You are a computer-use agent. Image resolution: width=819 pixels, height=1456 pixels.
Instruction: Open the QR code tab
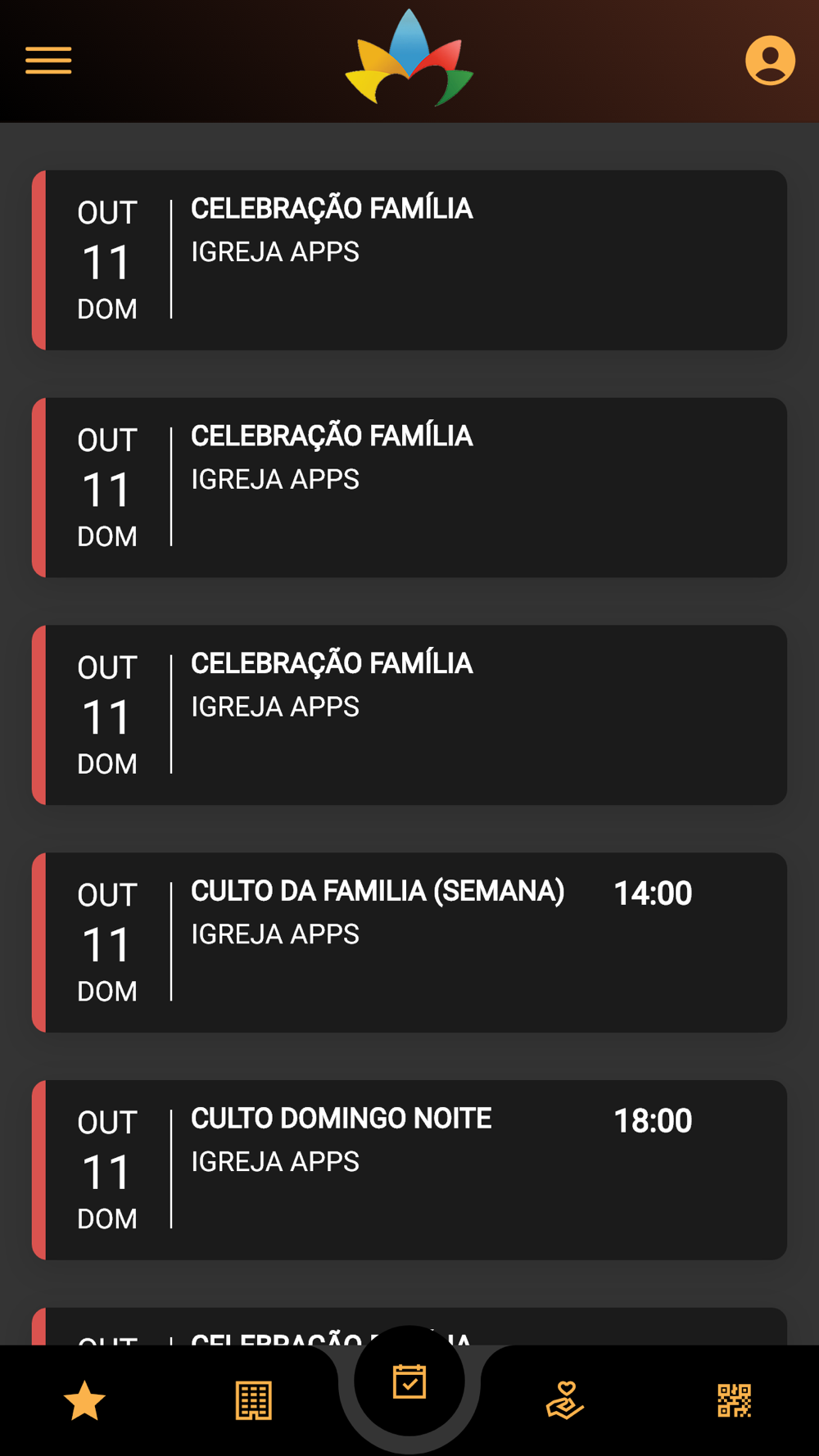click(x=734, y=1400)
